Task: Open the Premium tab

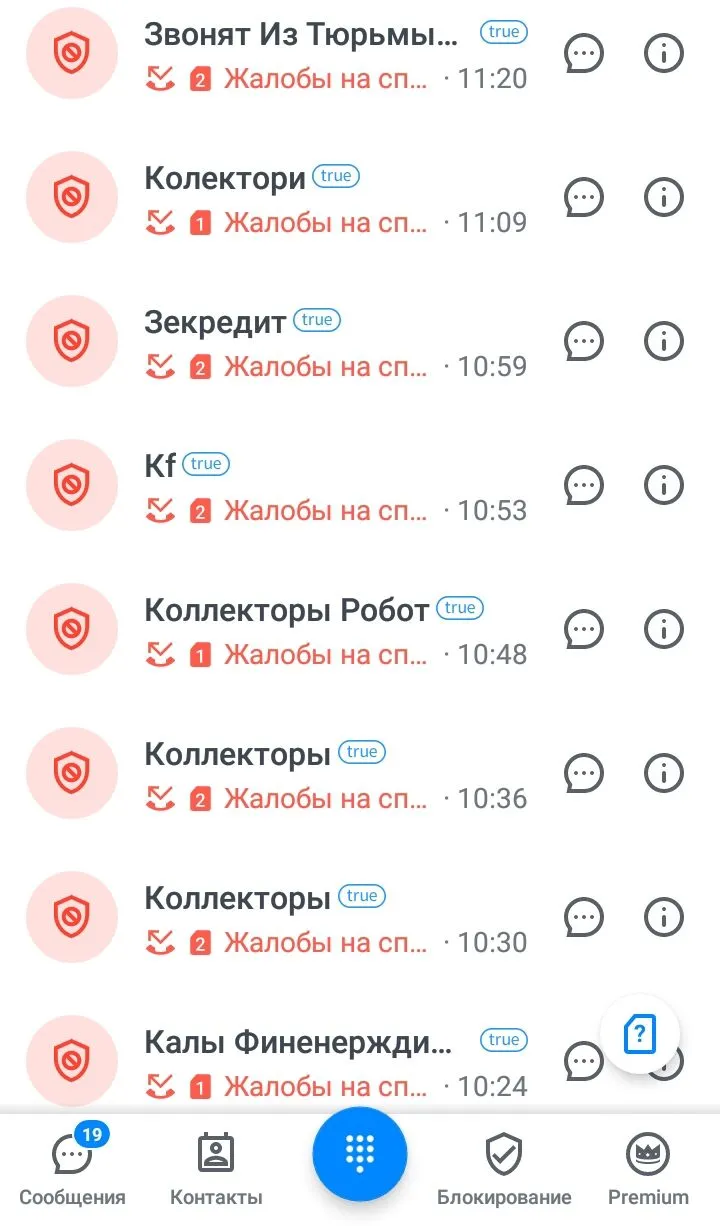Action: (x=648, y=1170)
